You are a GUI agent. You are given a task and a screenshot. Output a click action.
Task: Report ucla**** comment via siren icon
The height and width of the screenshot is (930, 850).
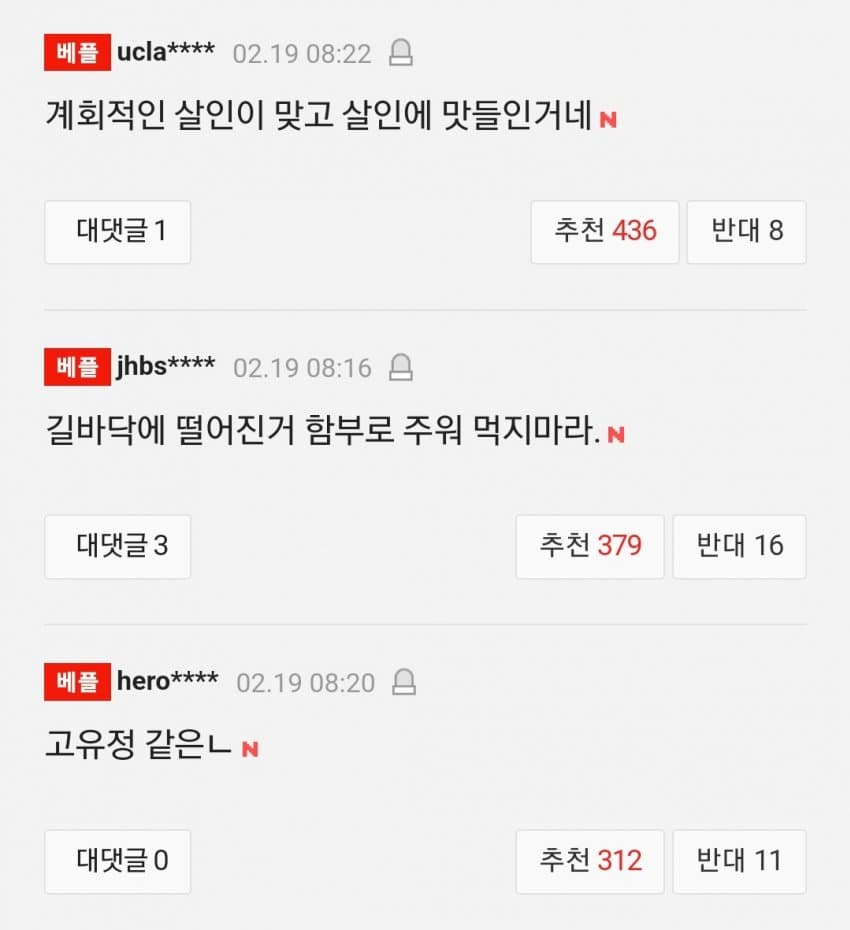tap(400, 53)
